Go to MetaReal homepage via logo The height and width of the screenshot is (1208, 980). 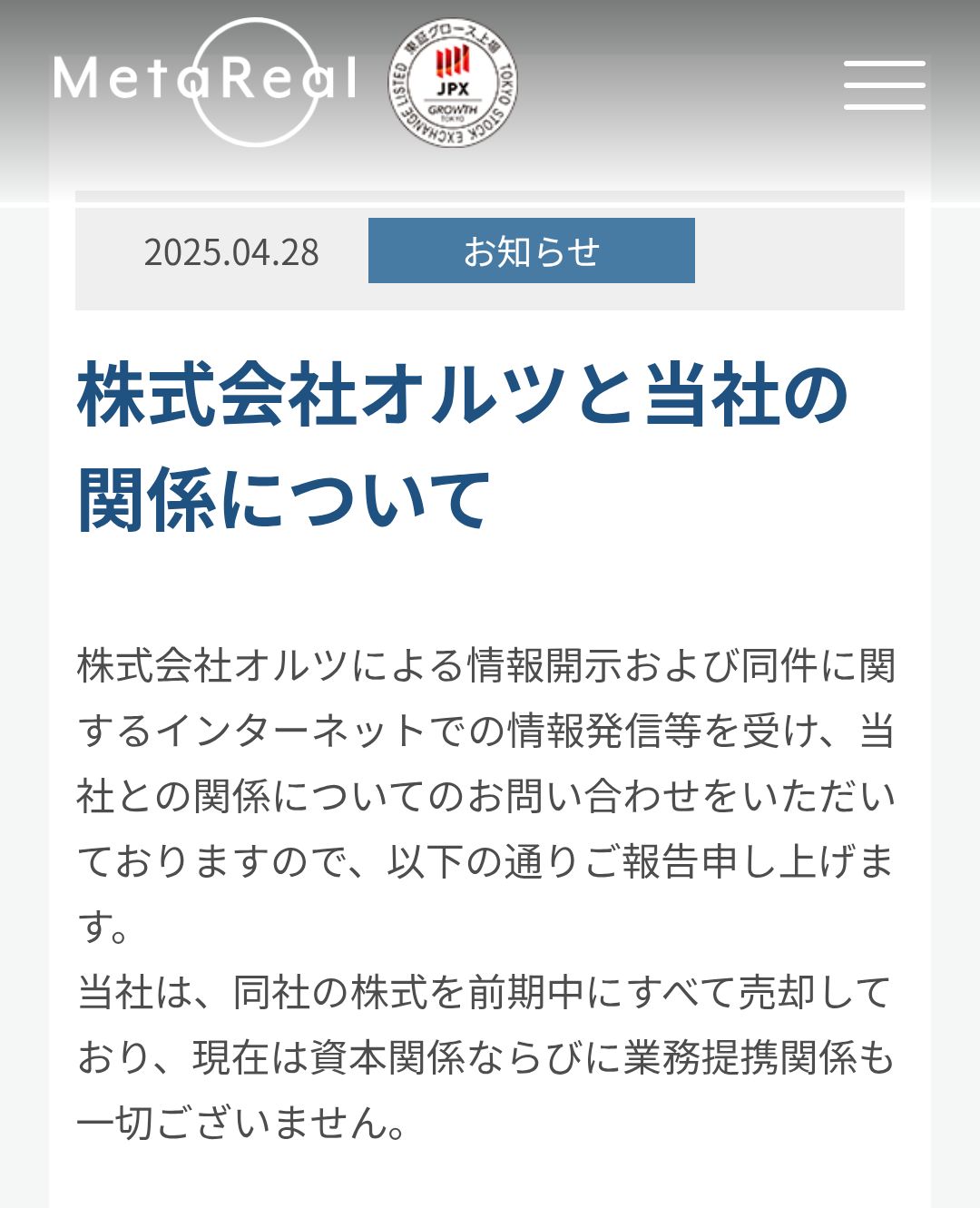pyautogui.click(x=206, y=80)
